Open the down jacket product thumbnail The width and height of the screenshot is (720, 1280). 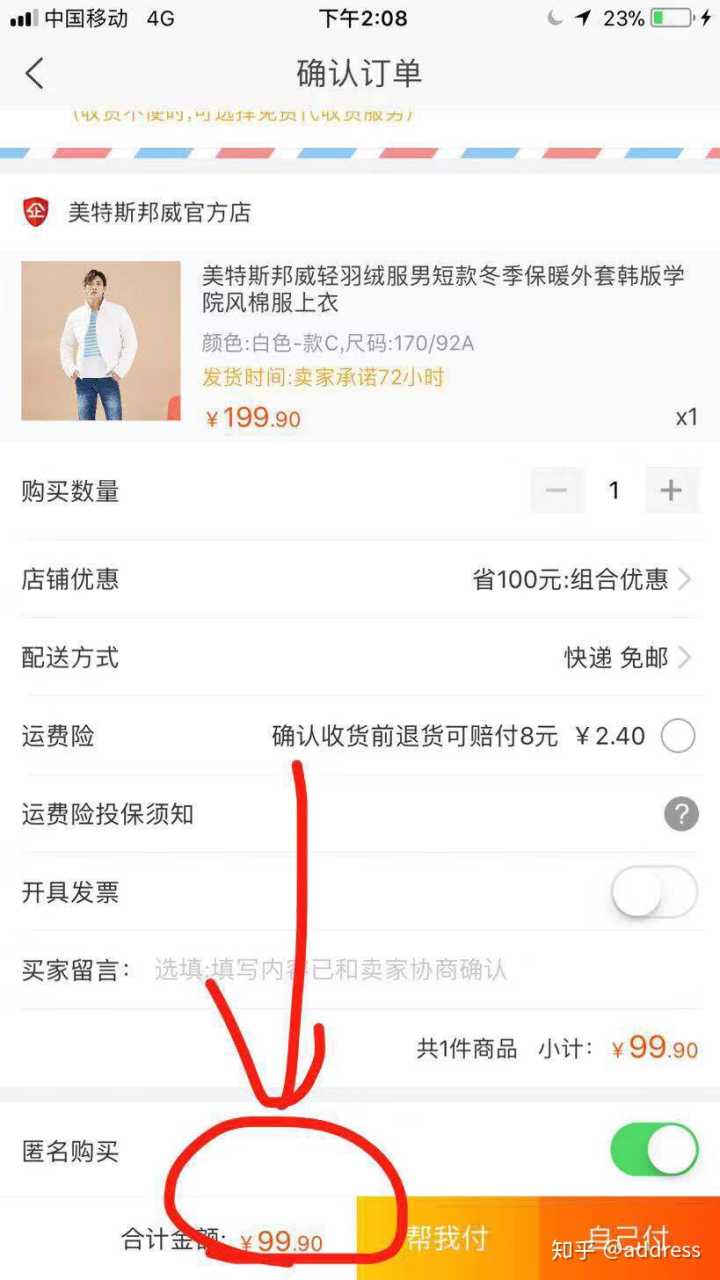pyautogui.click(x=101, y=341)
